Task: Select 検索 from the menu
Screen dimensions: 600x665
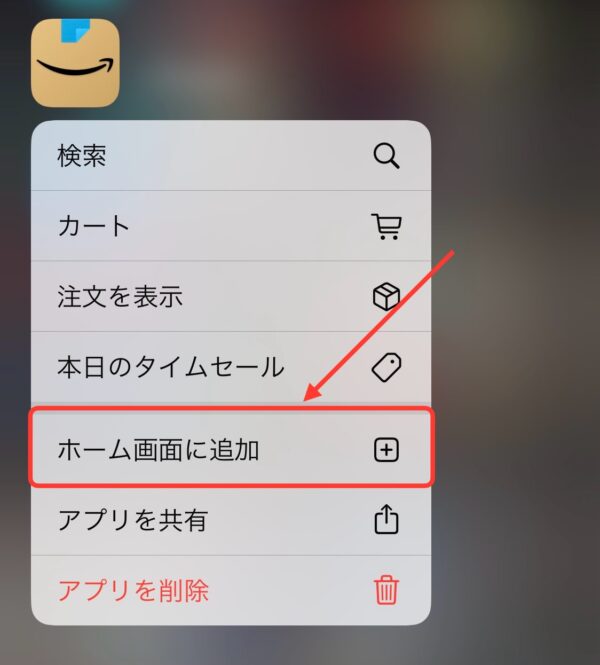Action: point(230,156)
